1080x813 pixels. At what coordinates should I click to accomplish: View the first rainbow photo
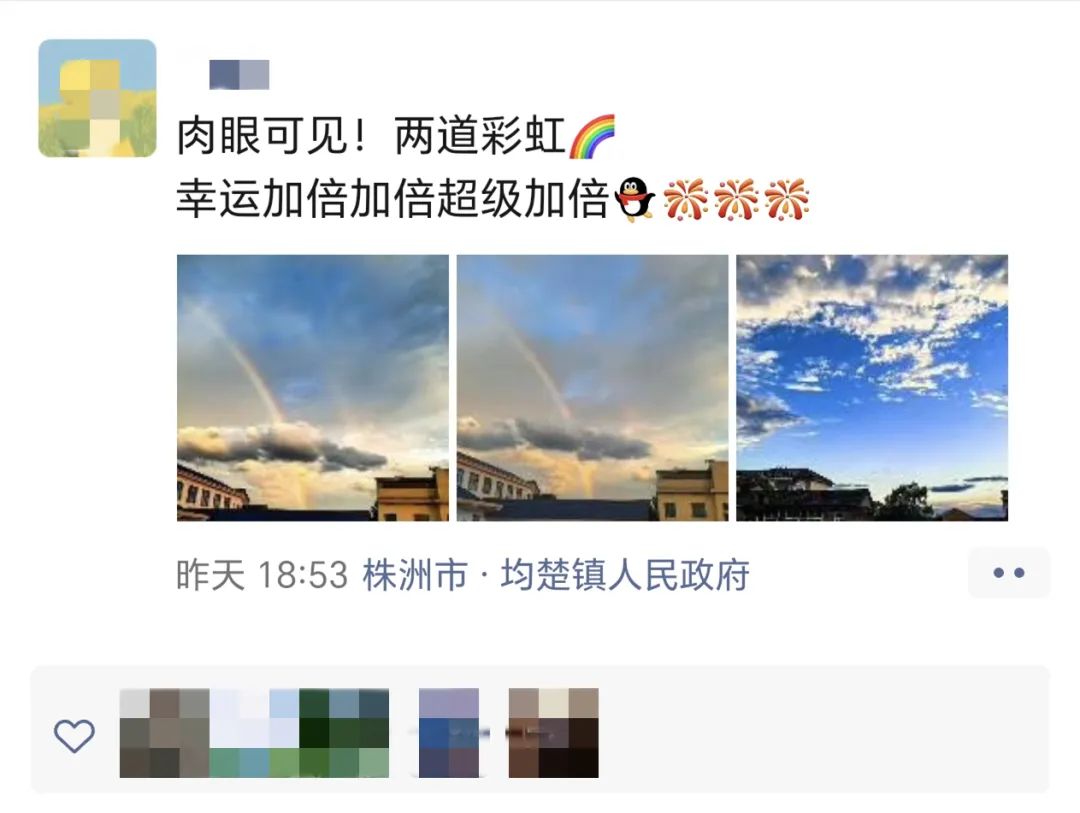point(313,388)
